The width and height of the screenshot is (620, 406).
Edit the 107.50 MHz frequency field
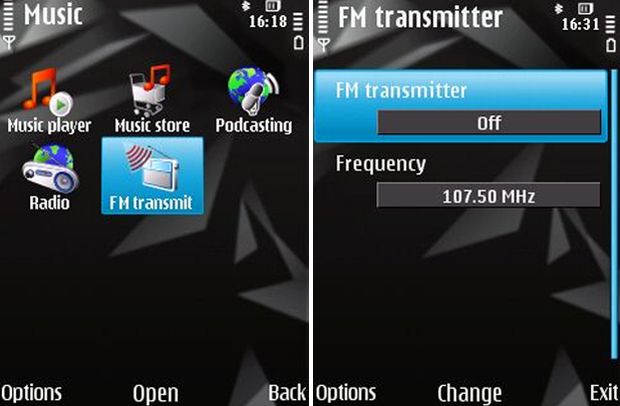coord(488,196)
